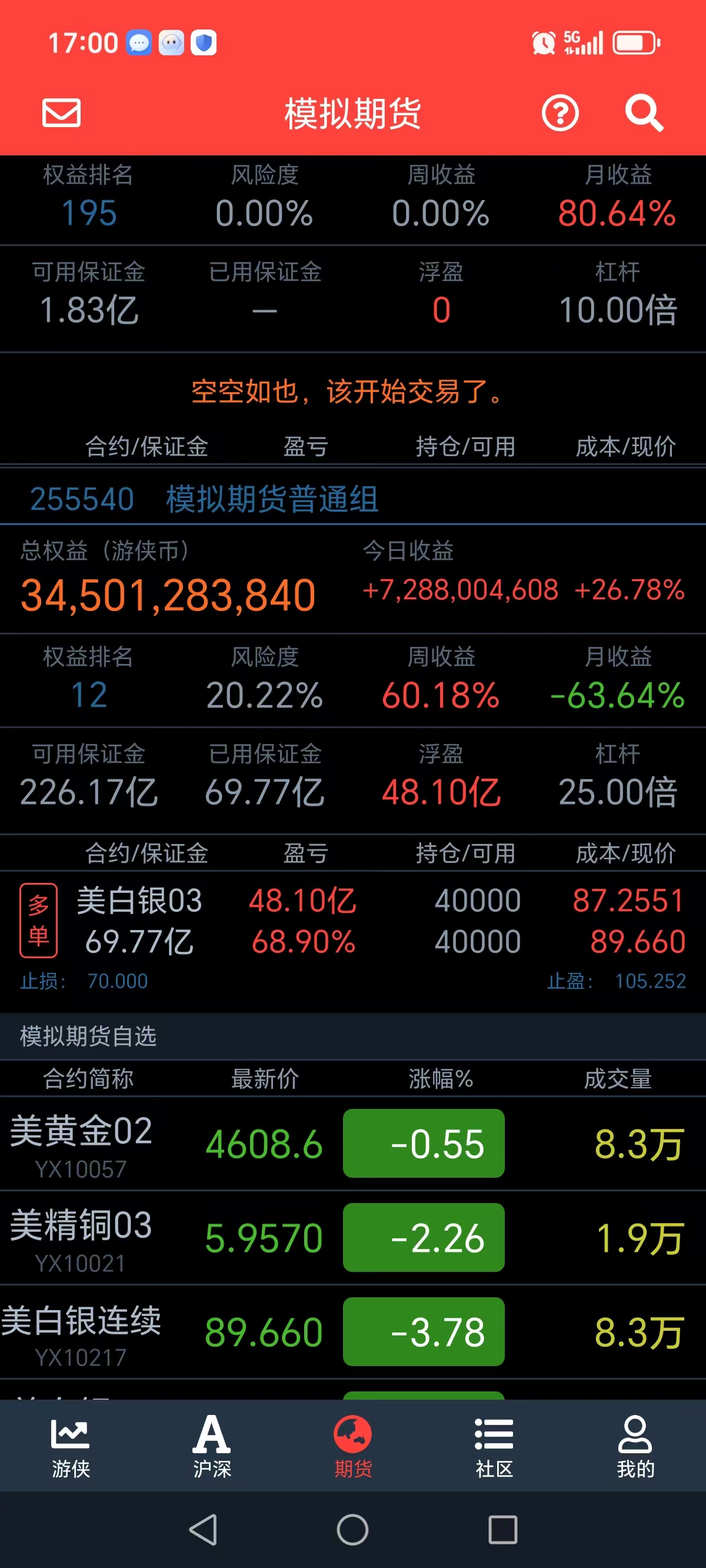Image resolution: width=706 pixels, height=1568 pixels.
Task: Go to the system home screen
Action: (353, 1529)
